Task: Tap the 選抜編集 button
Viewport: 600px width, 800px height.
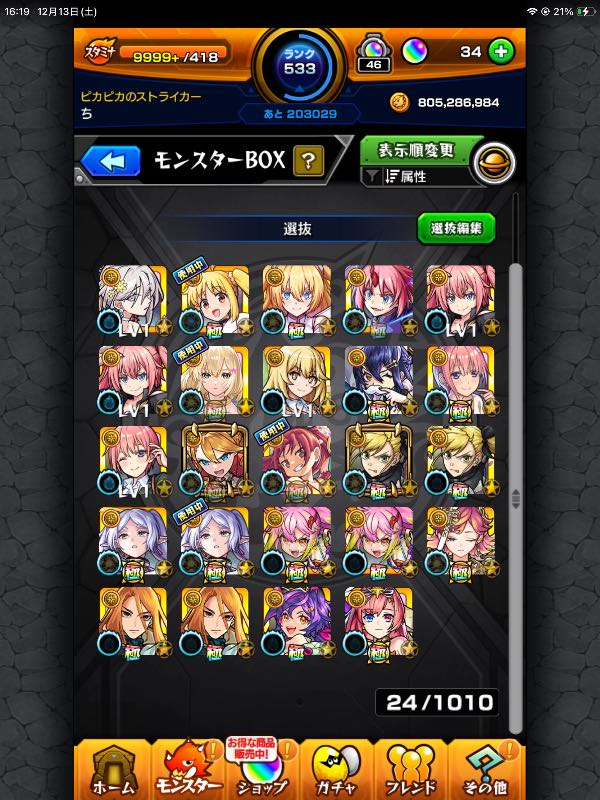Action: 456,229
